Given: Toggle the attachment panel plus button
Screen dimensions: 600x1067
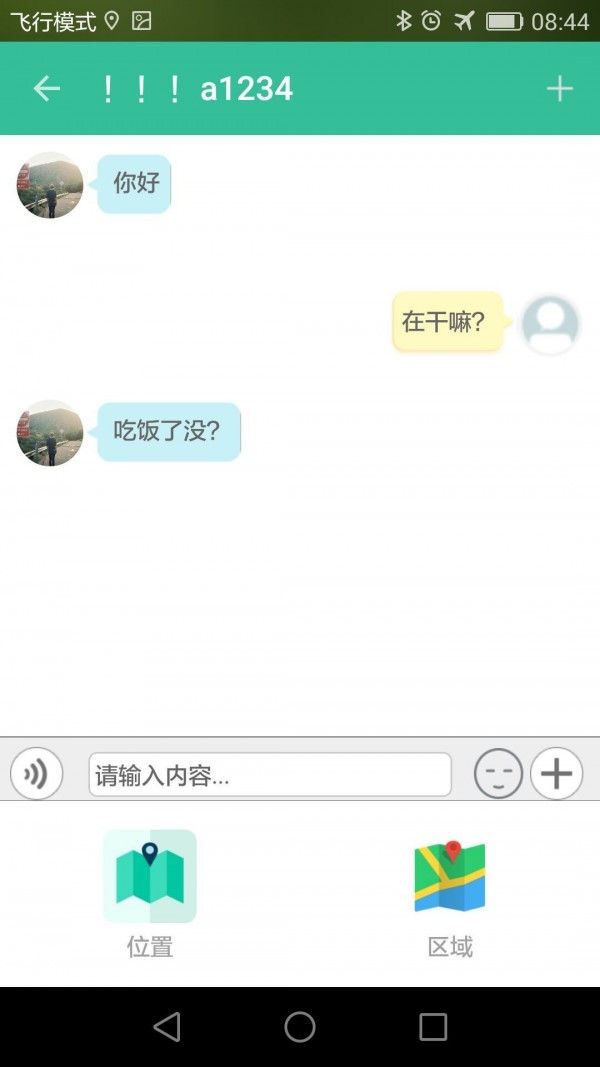Looking at the screenshot, I should [556, 774].
